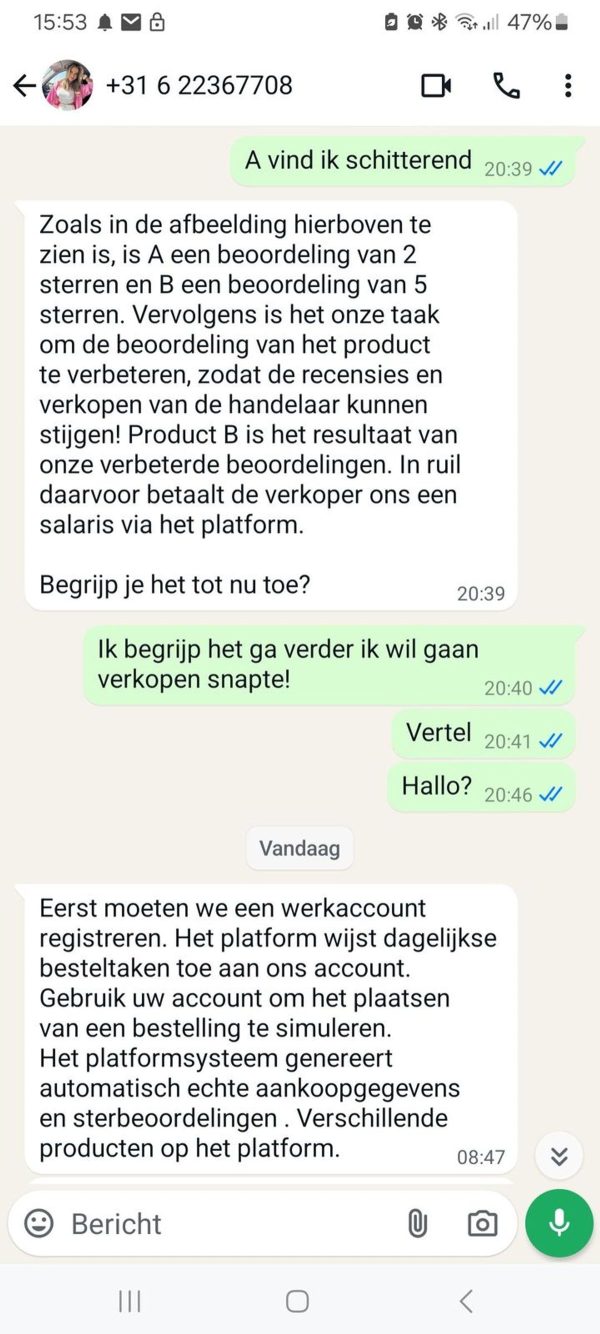Show recent apps
The width and height of the screenshot is (600, 1334).
coord(130,1301)
